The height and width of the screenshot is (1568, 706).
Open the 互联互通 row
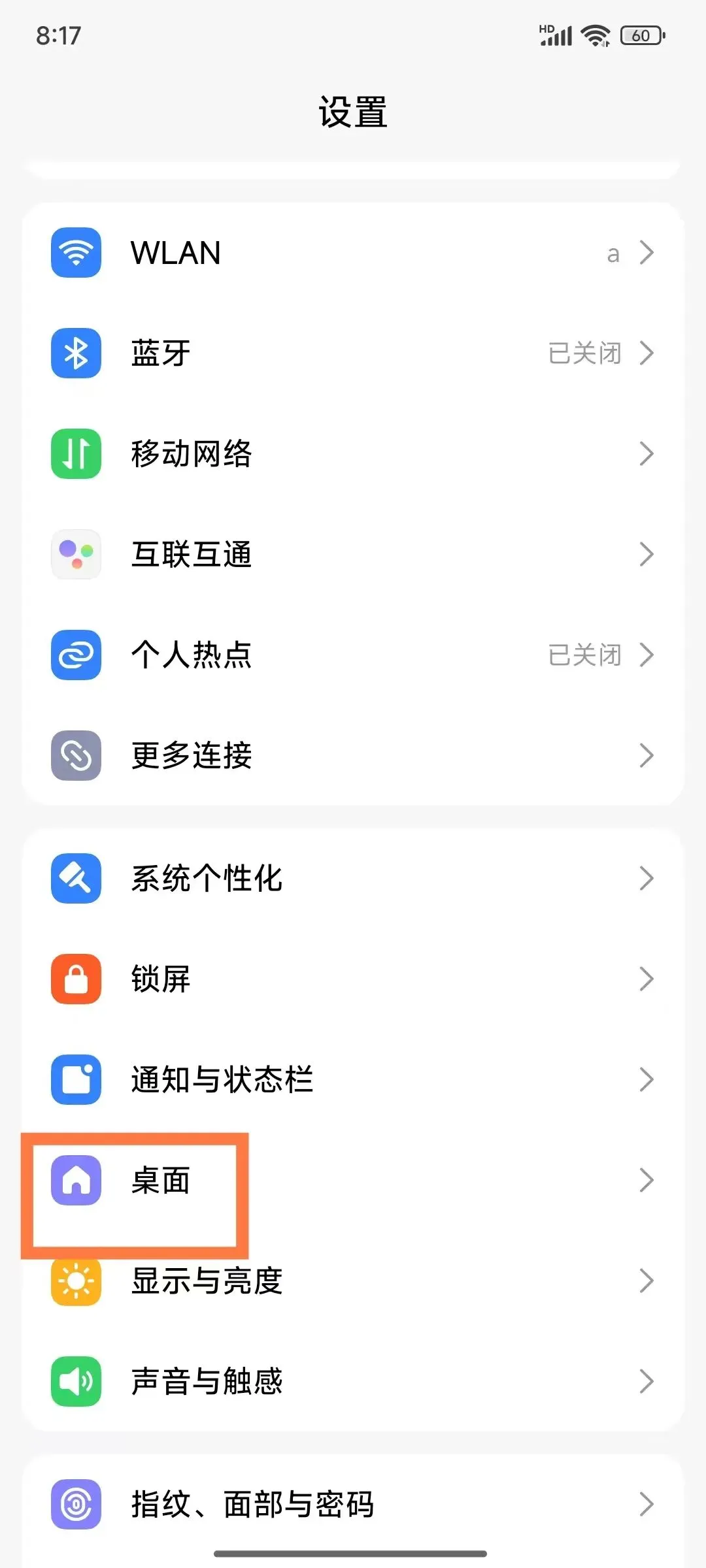tap(353, 555)
